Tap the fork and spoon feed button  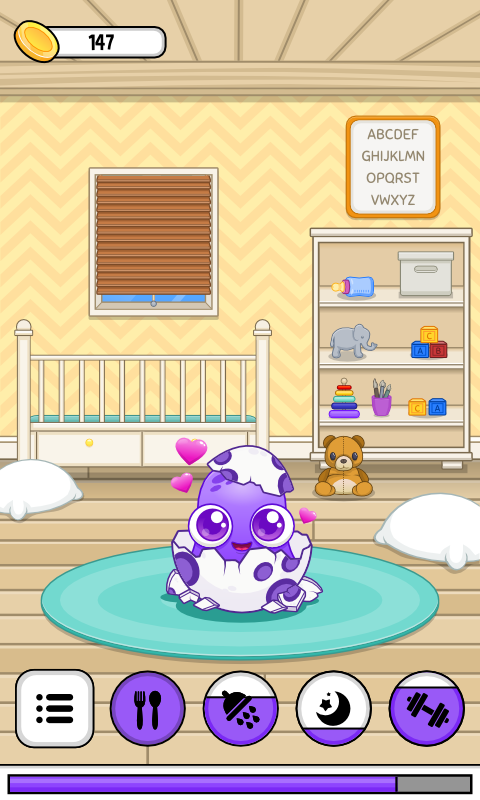click(148, 709)
